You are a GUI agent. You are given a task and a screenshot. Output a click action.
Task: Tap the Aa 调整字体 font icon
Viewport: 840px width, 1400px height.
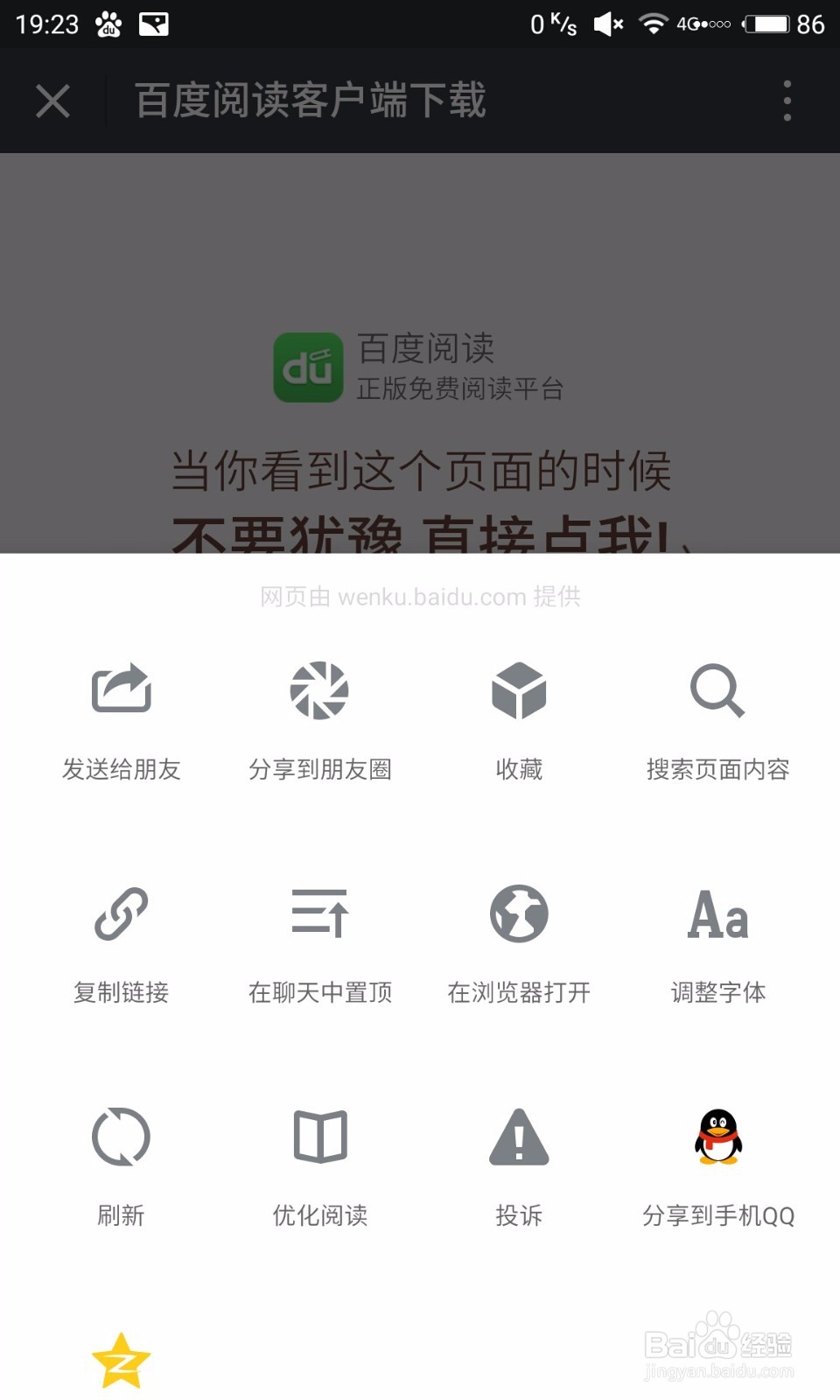(717, 913)
